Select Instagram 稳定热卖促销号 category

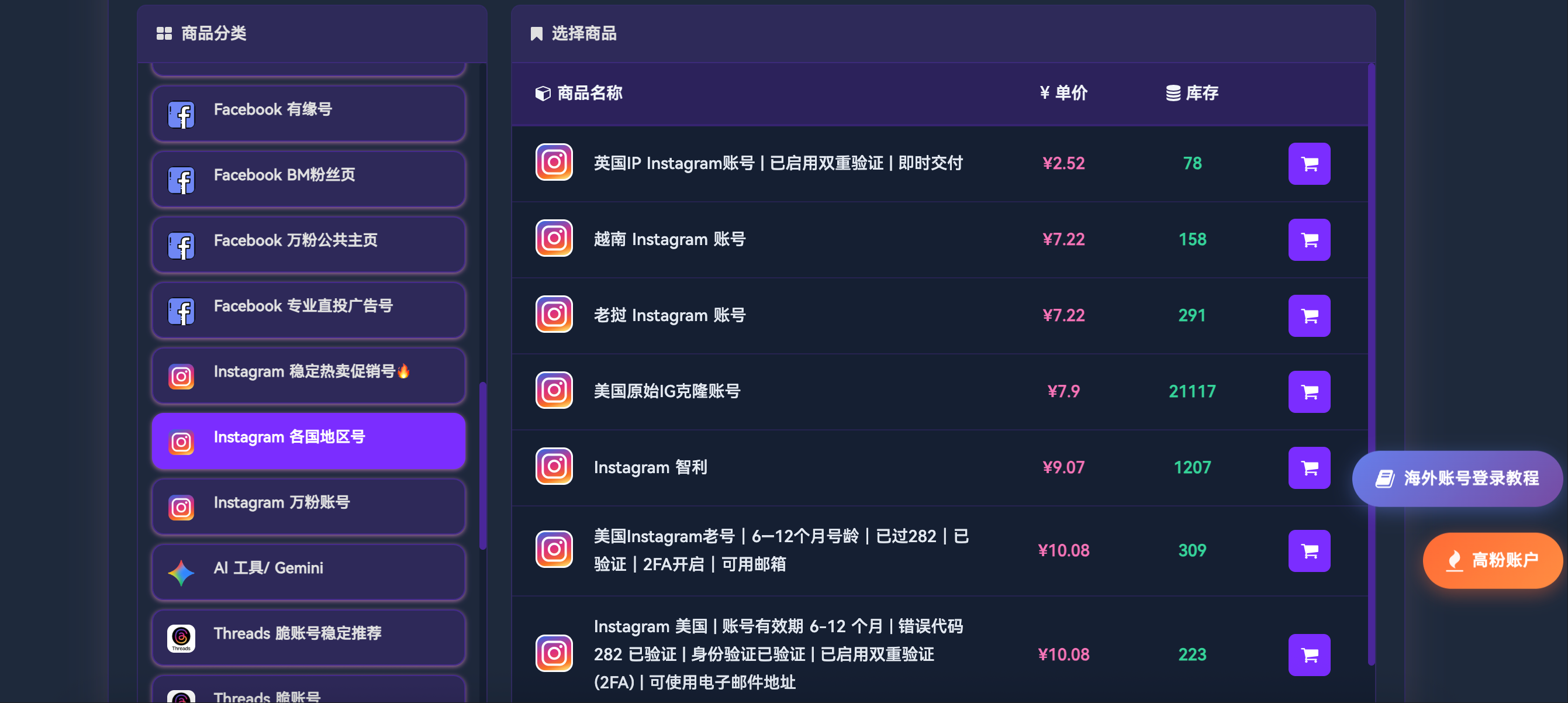pos(308,375)
